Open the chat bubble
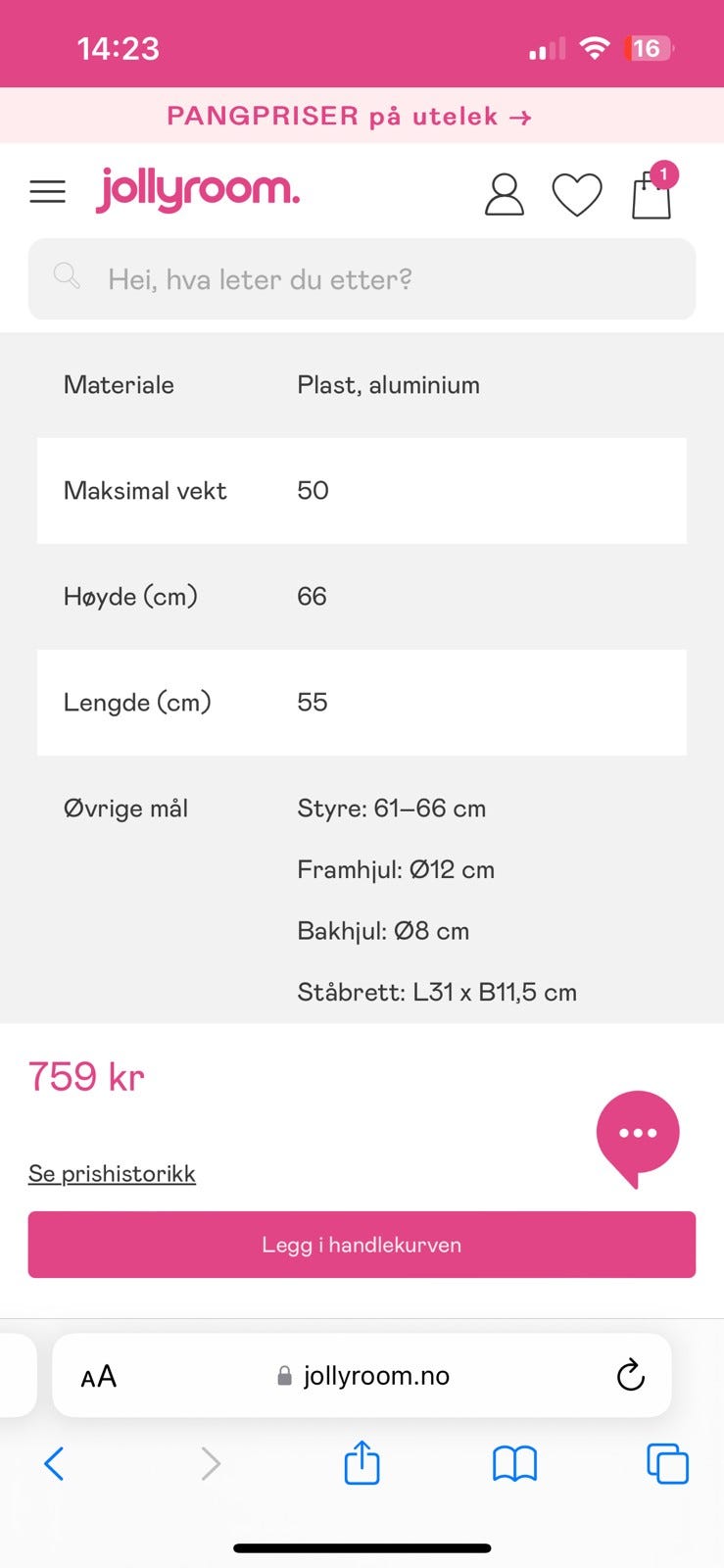The height and width of the screenshot is (1568, 724). [638, 1137]
